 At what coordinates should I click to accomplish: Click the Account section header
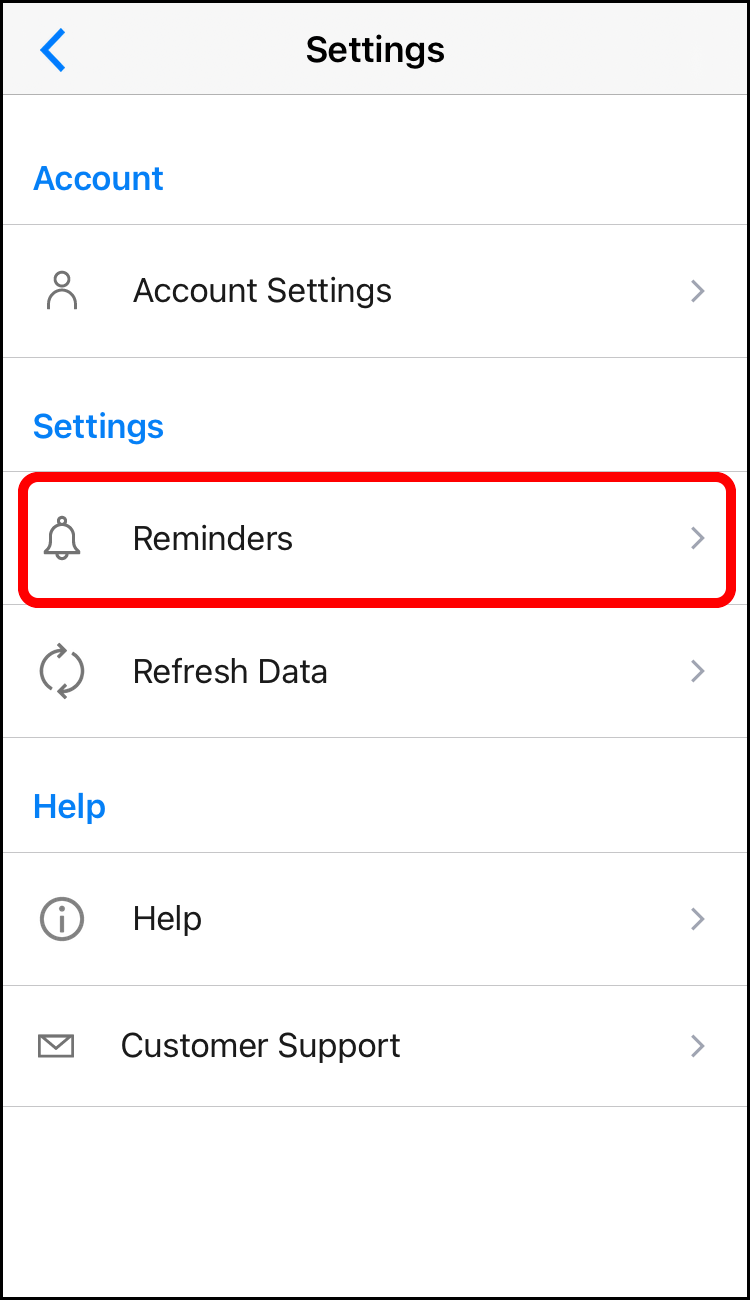pyautogui.click(x=98, y=178)
